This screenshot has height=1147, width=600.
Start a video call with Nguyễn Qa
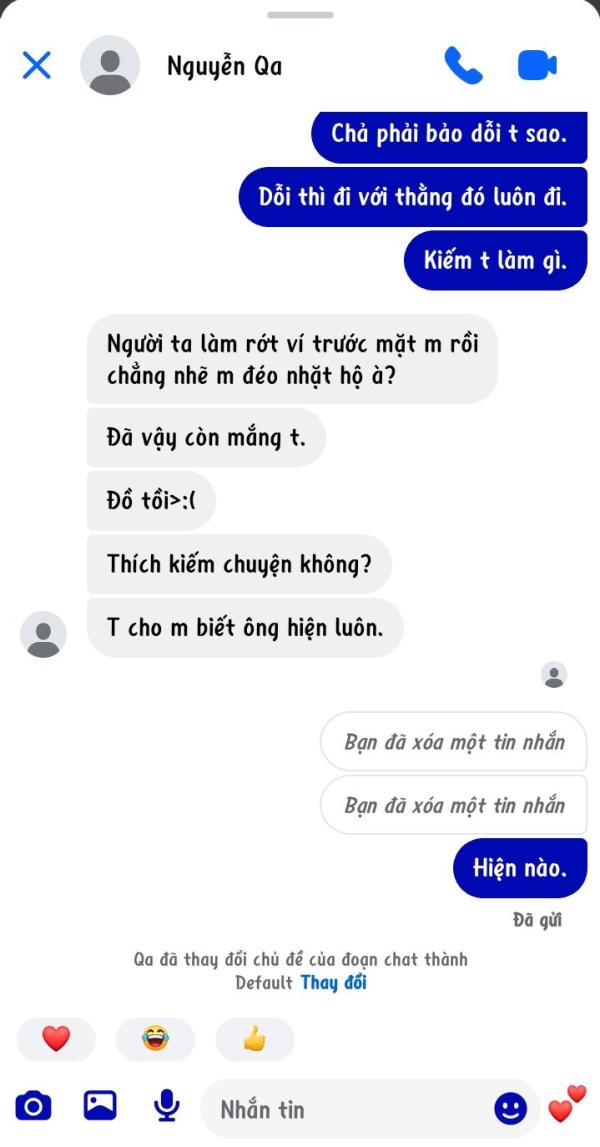537,66
